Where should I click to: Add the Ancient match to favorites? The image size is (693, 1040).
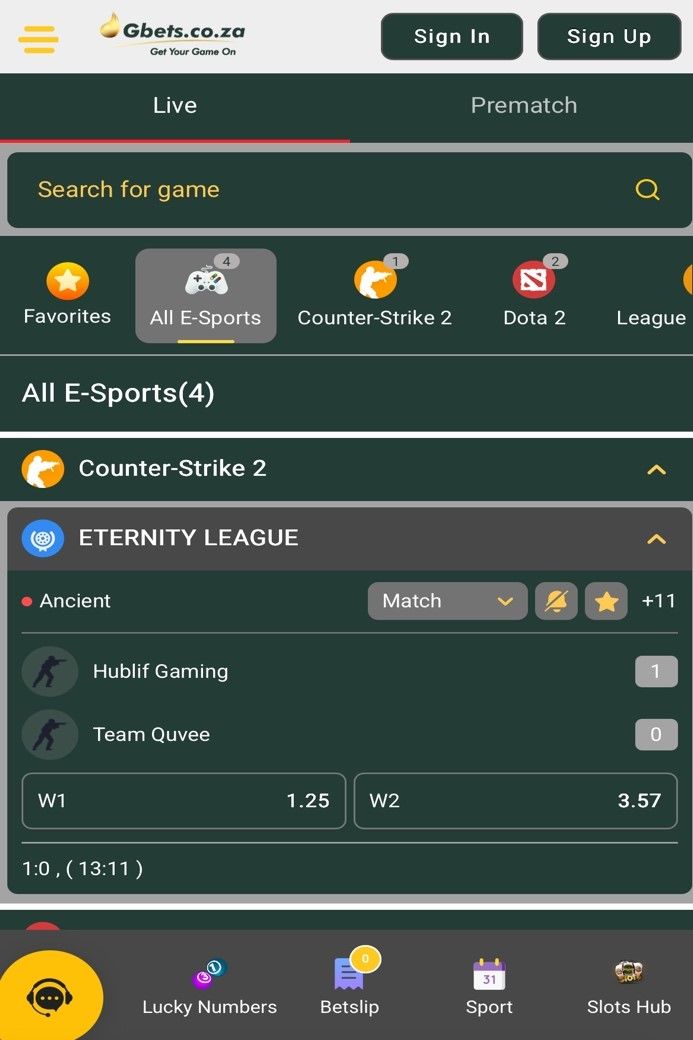[x=606, y=601]
